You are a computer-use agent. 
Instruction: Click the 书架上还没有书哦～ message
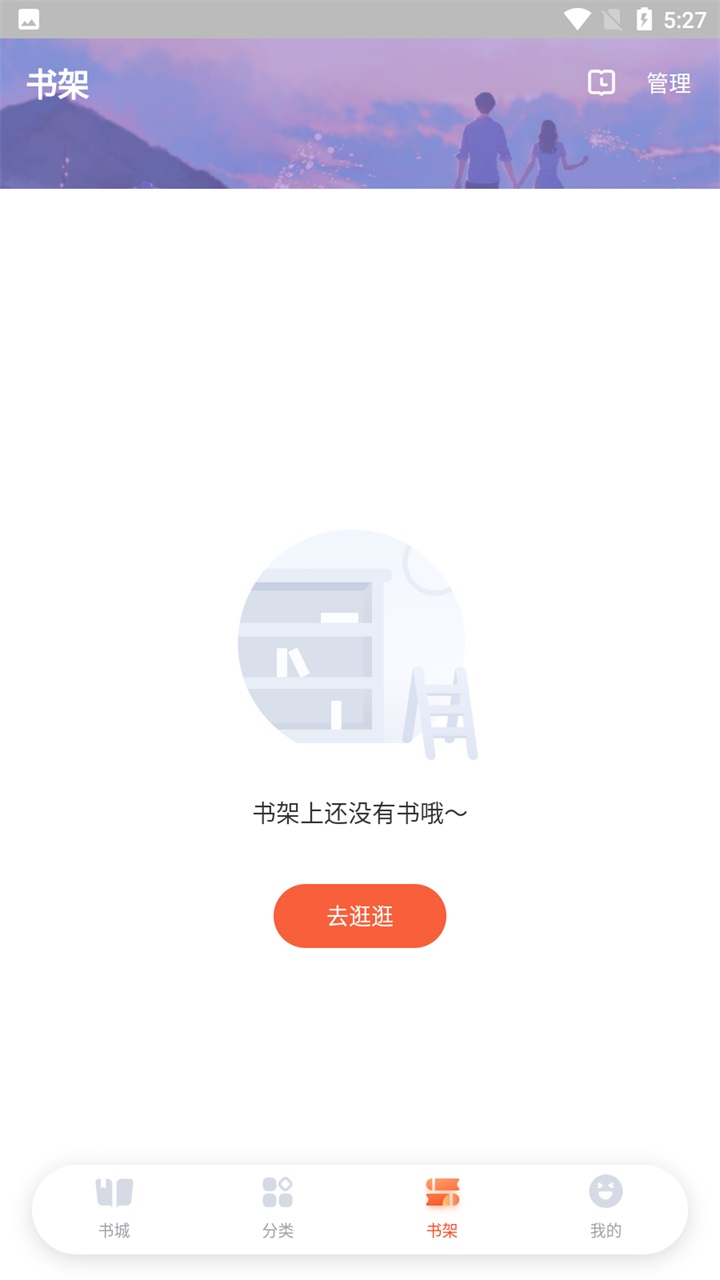[x=360, y=812]
